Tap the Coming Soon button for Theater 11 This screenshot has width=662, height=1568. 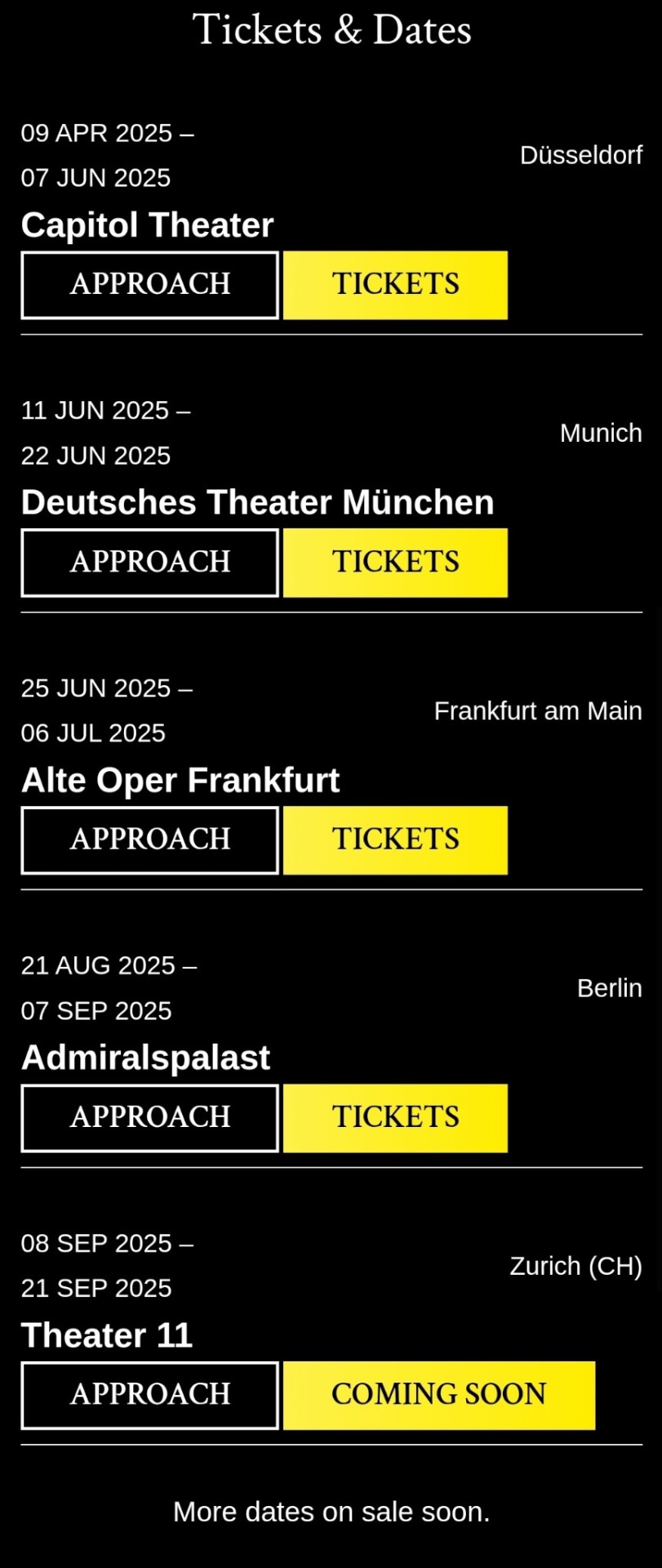coord(438,1396)
